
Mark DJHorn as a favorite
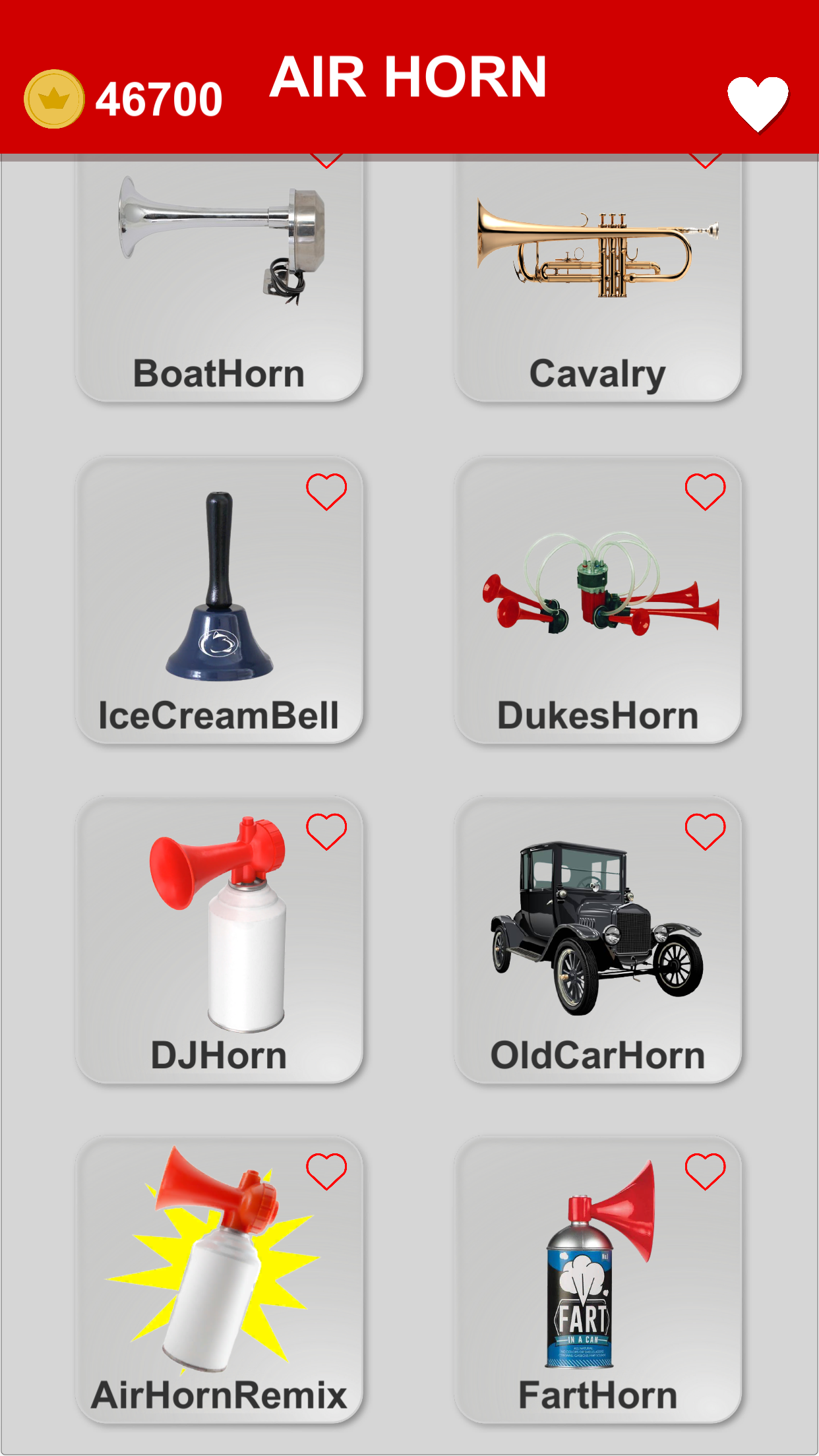(326, 831)
